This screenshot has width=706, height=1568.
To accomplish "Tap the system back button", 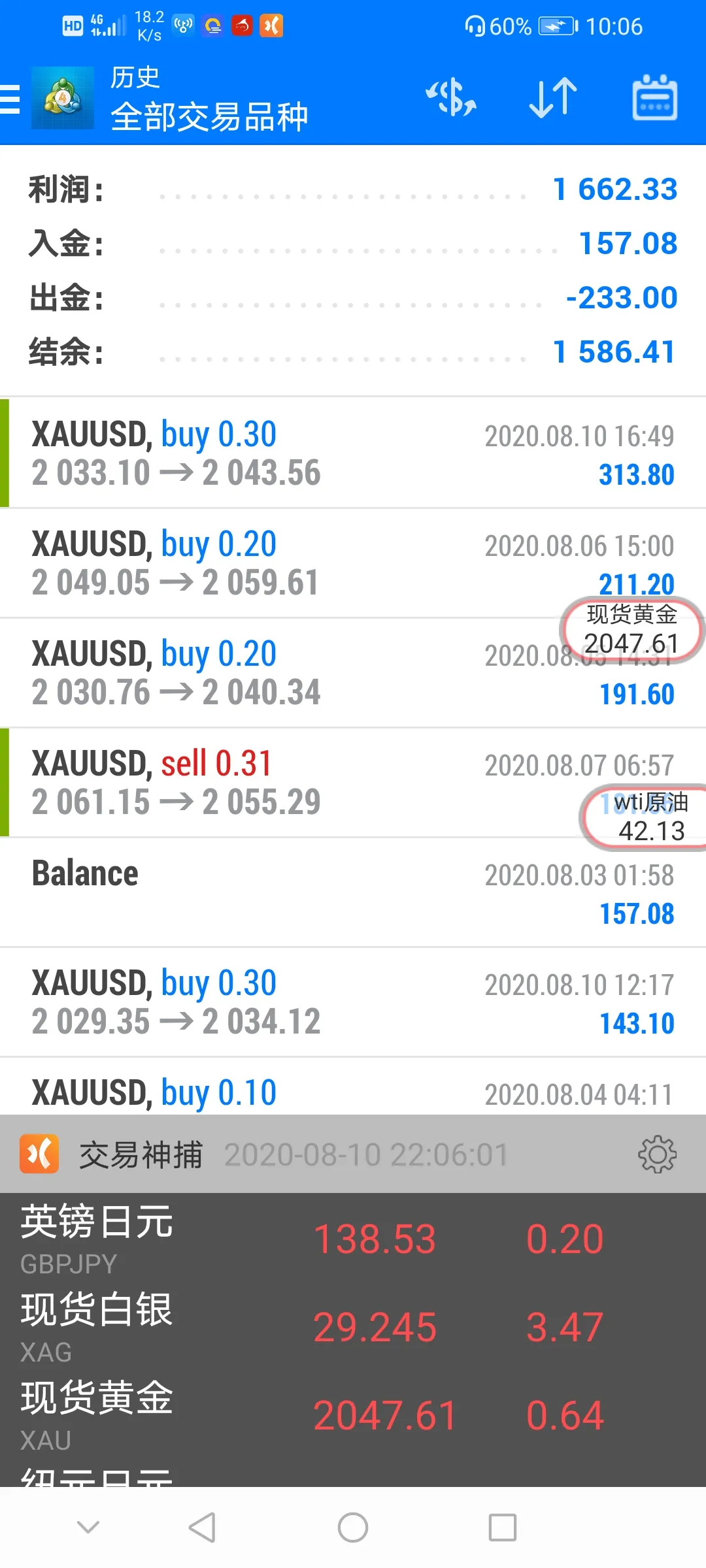I will click(x=202, y=1527).
